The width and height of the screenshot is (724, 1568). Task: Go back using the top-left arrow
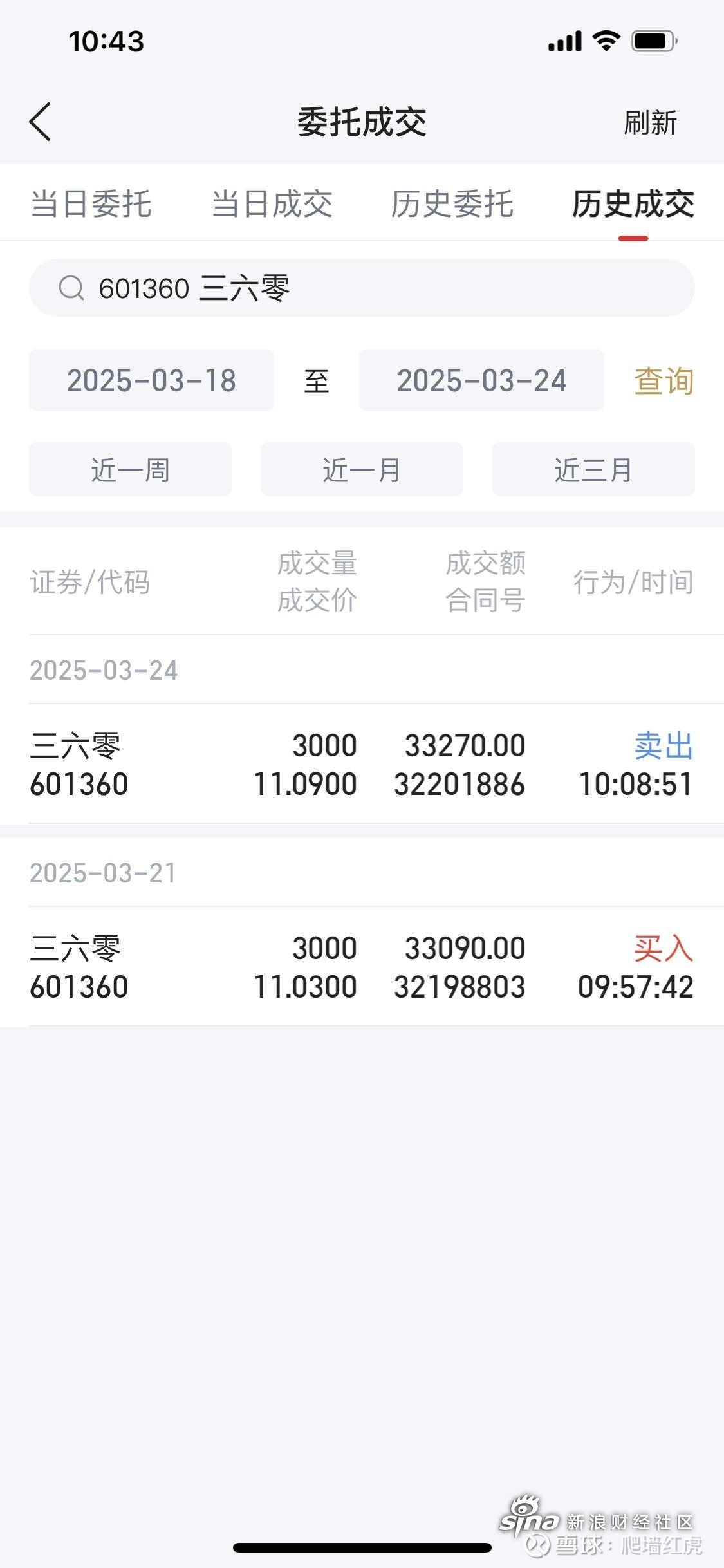pos(40,122)
